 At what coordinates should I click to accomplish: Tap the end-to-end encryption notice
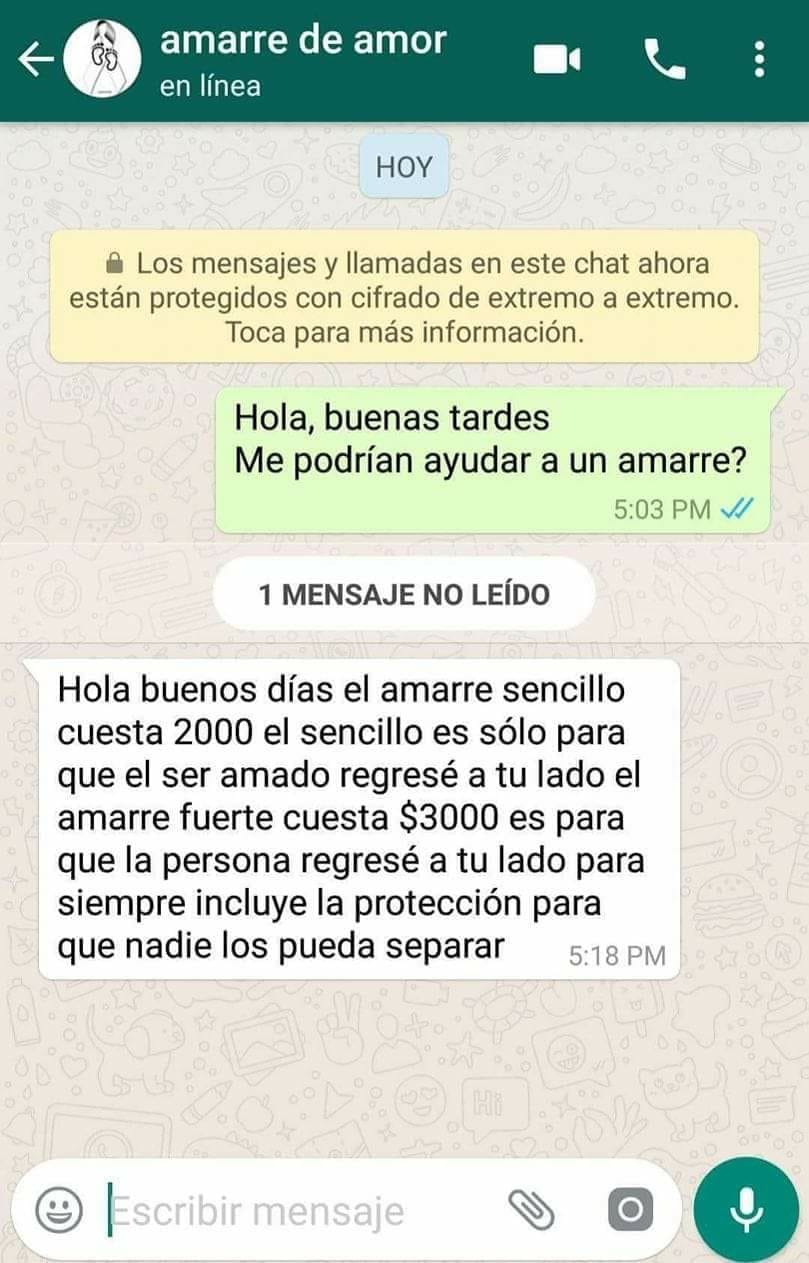click(x=404, y=297)
